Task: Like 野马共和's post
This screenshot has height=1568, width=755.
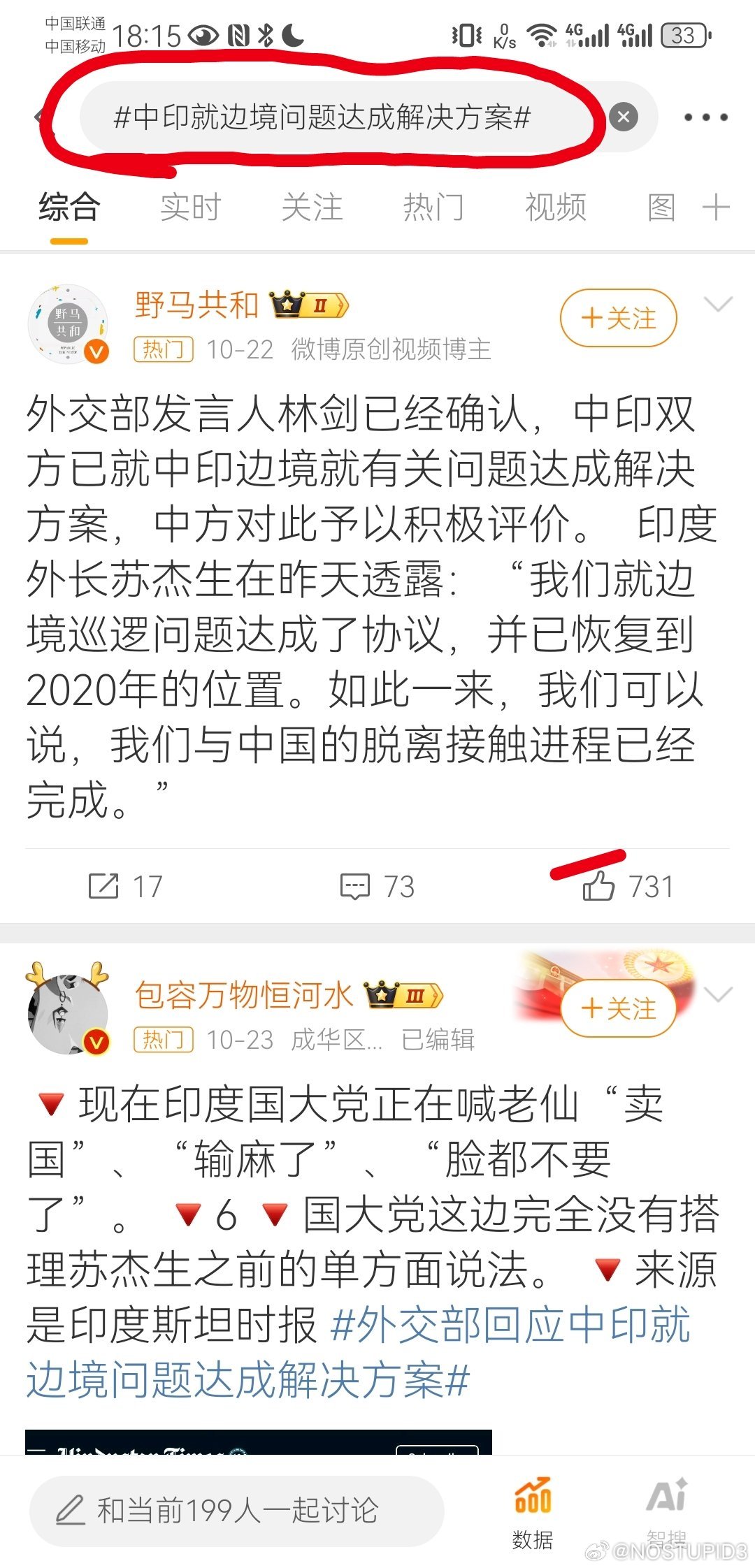Action: coord(628,886)
